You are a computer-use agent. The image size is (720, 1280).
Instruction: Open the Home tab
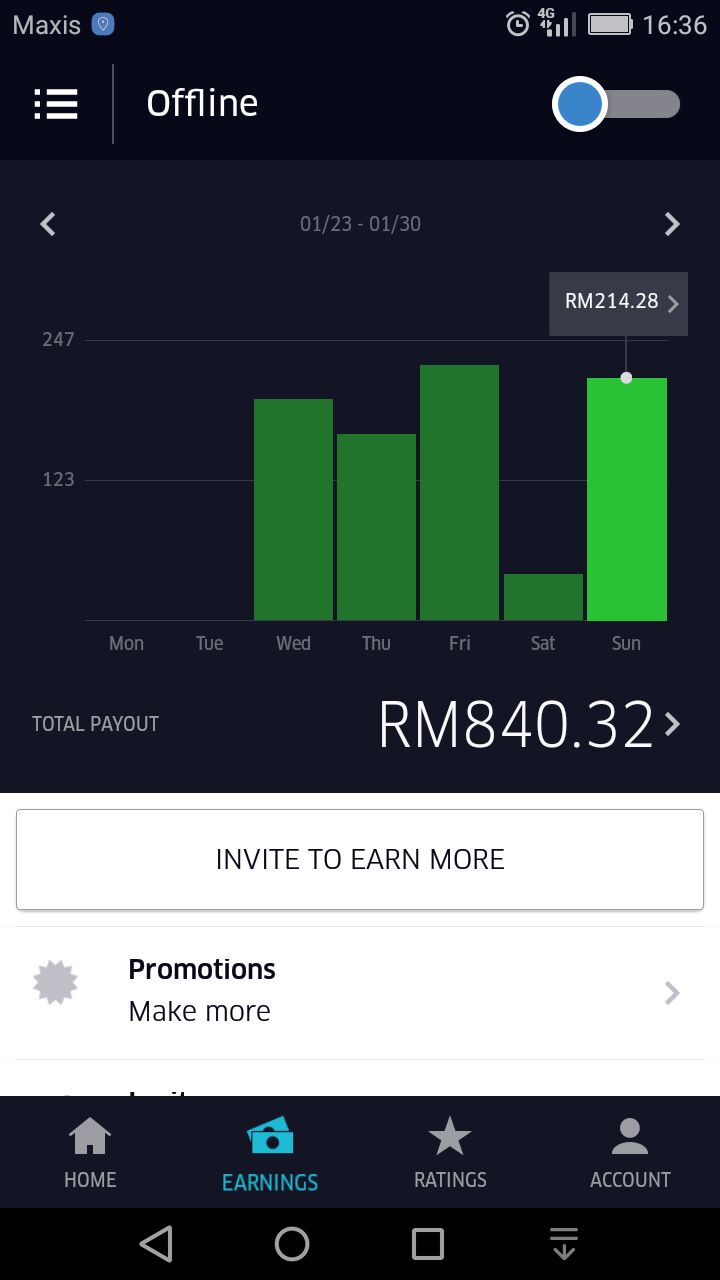(90, 1150)
